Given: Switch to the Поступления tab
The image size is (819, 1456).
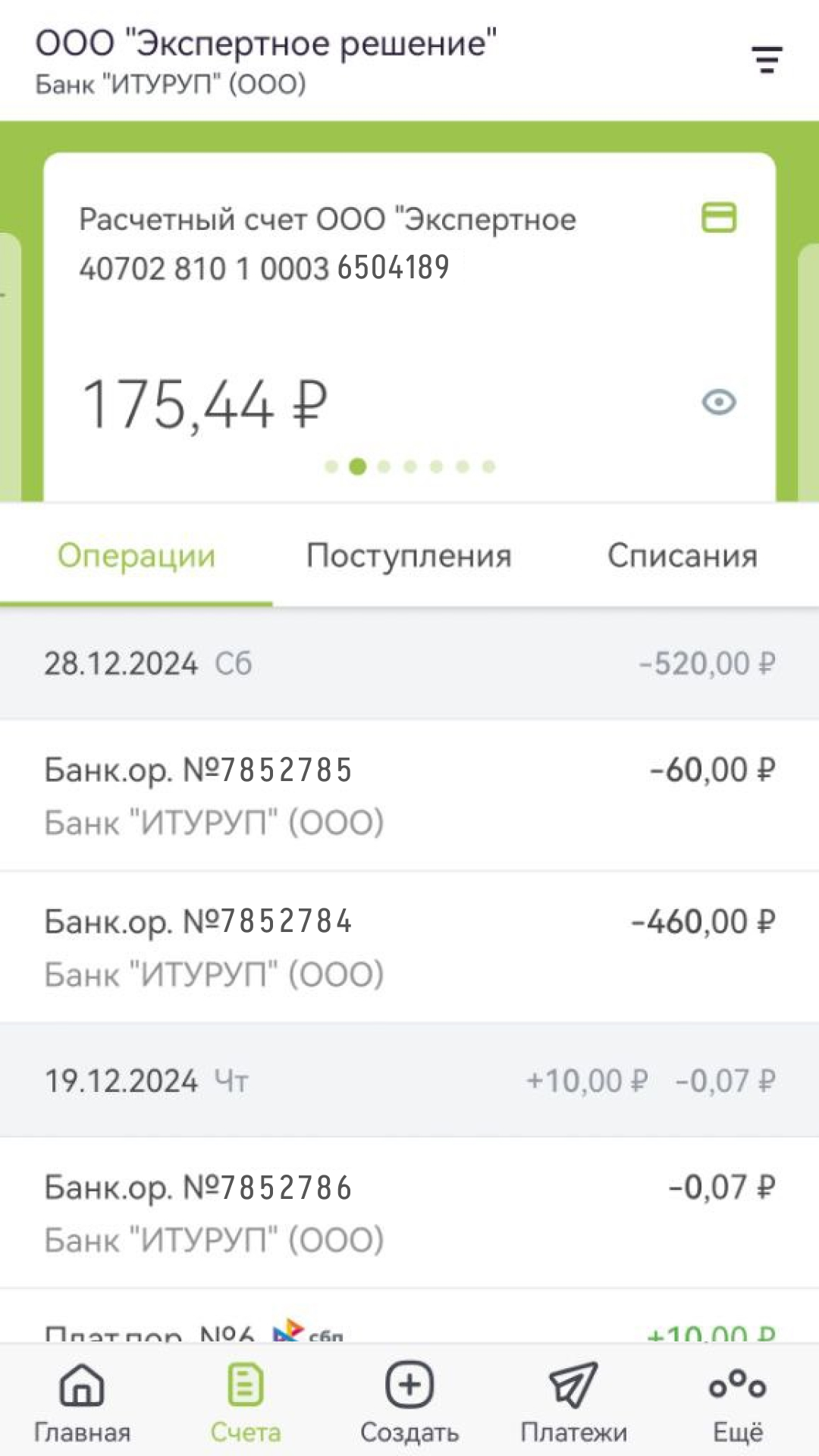Looking at the screenshot, I should click(x=408, y=555).
